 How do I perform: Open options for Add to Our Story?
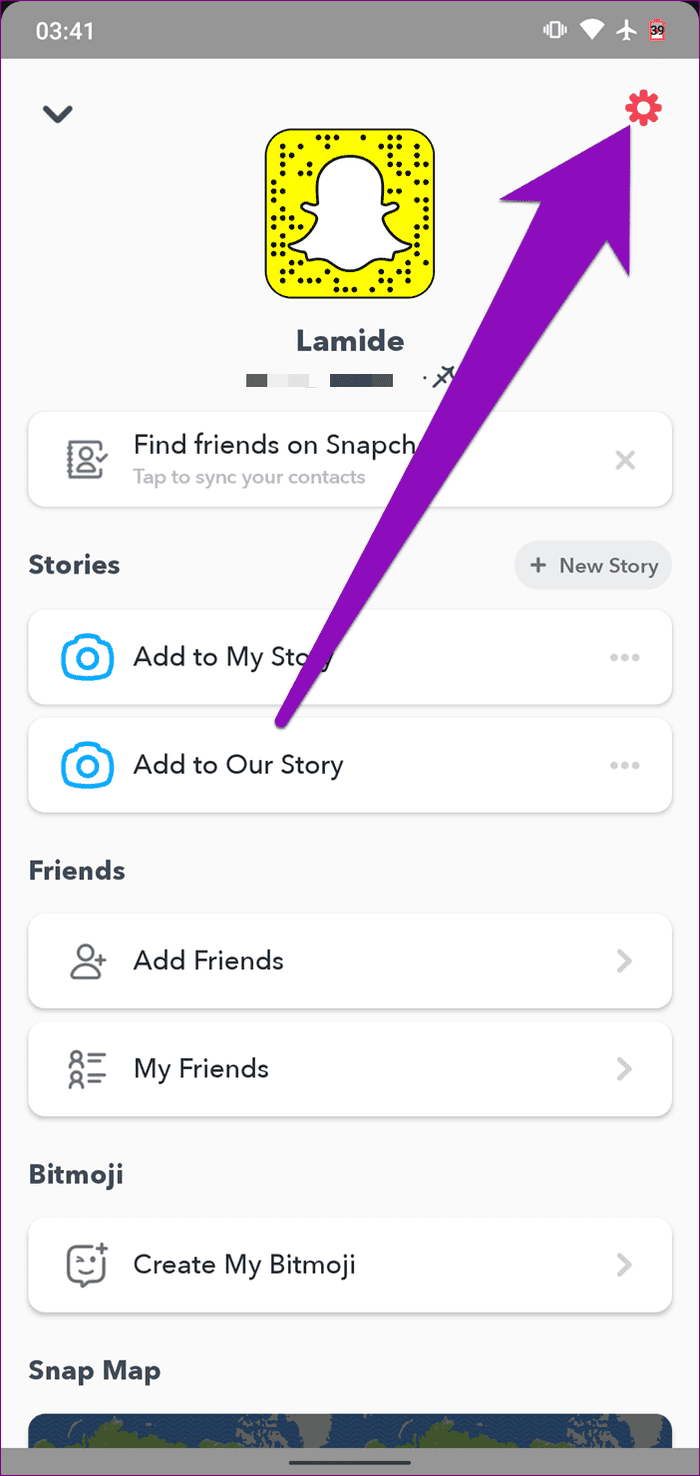click(x=625, y=765)
